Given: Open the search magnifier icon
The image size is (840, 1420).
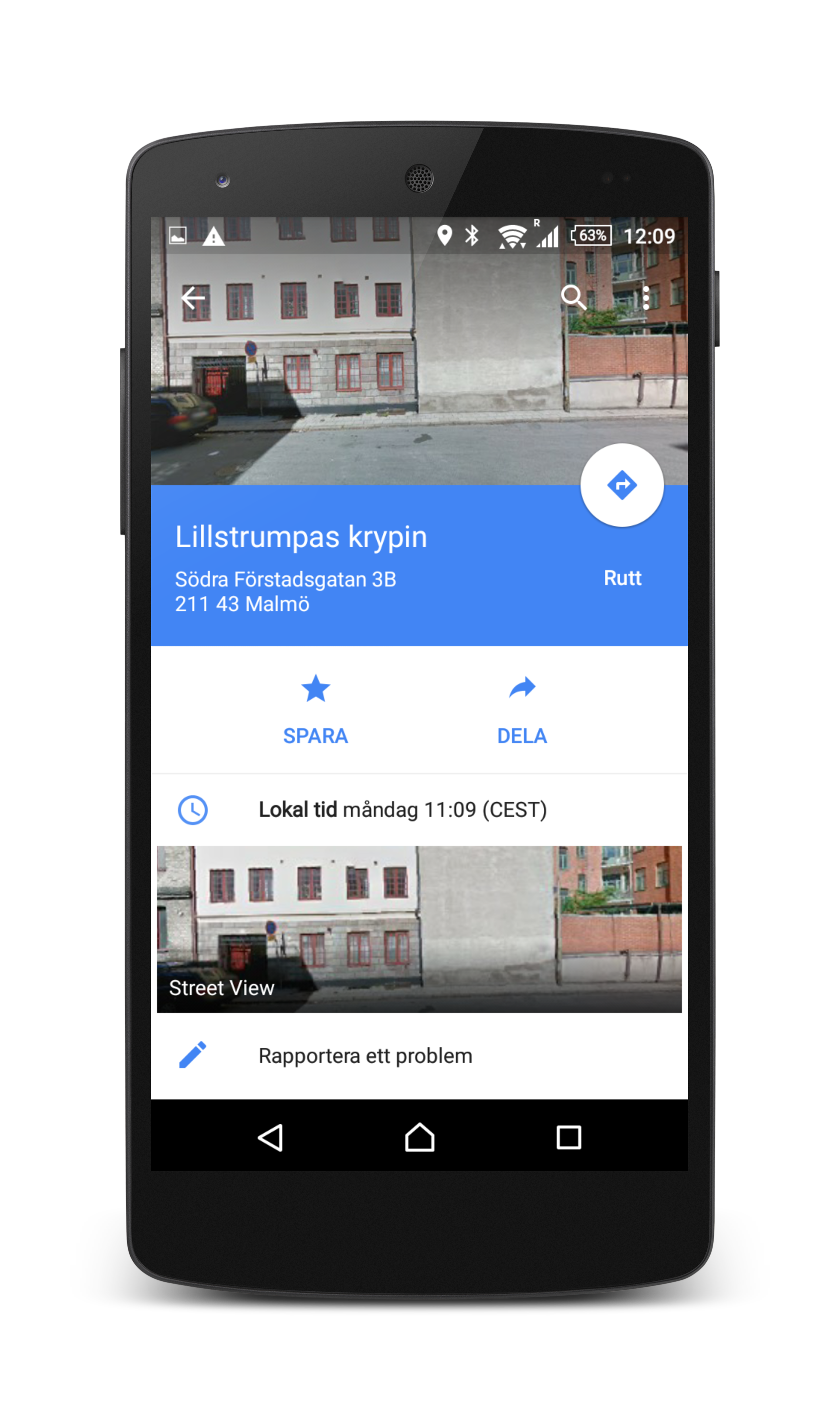Looking at the screenshot, I should point(573,297).
